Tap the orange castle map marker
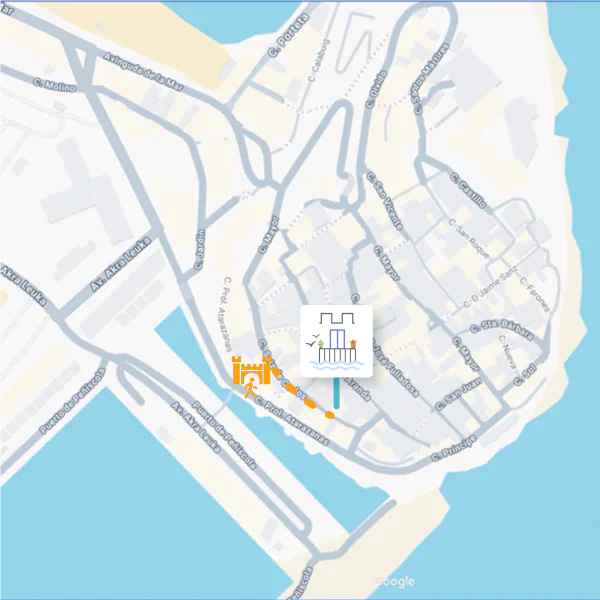Viewport: 600px width, 600px height. (x=251, y=372)
